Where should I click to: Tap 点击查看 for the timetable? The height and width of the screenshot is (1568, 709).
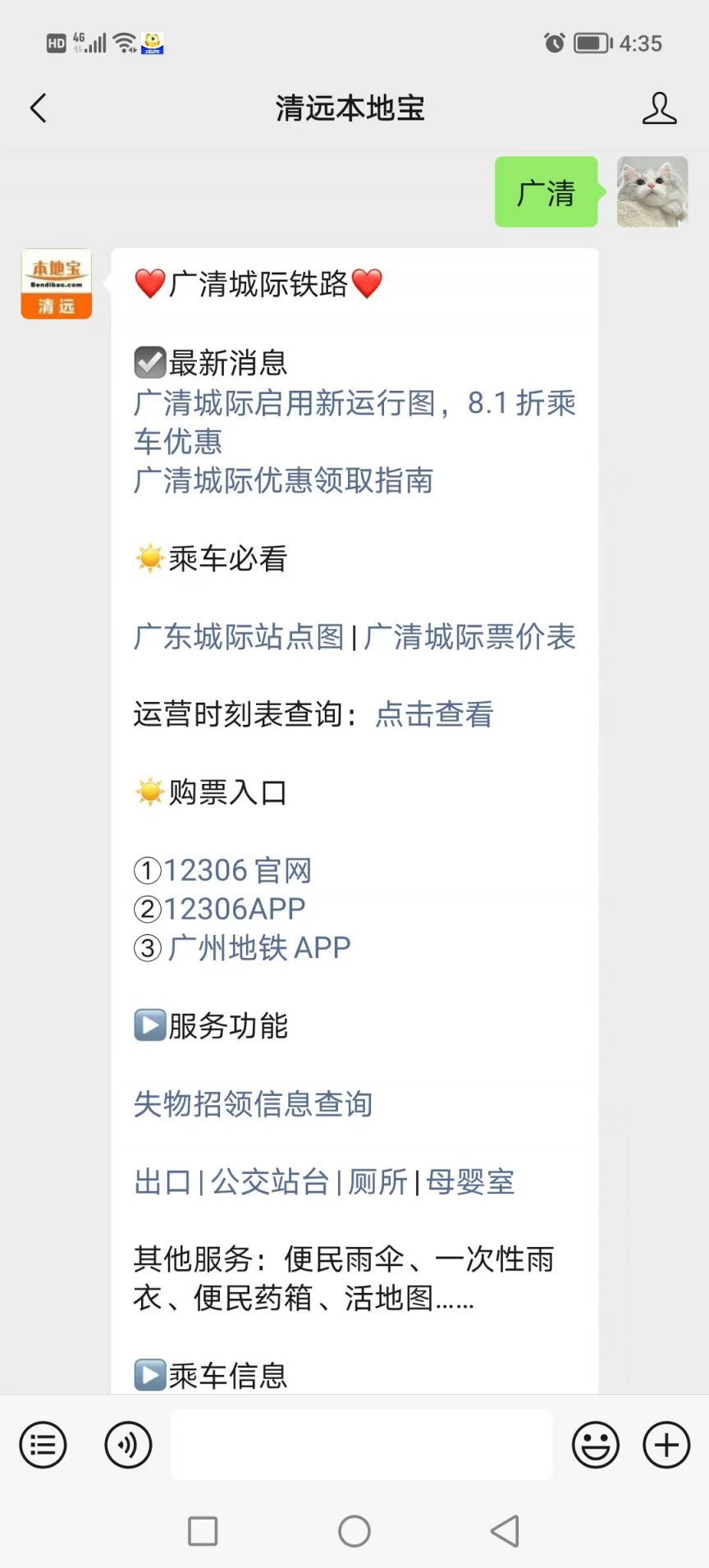pyautogui.click(x=434, y=715)
